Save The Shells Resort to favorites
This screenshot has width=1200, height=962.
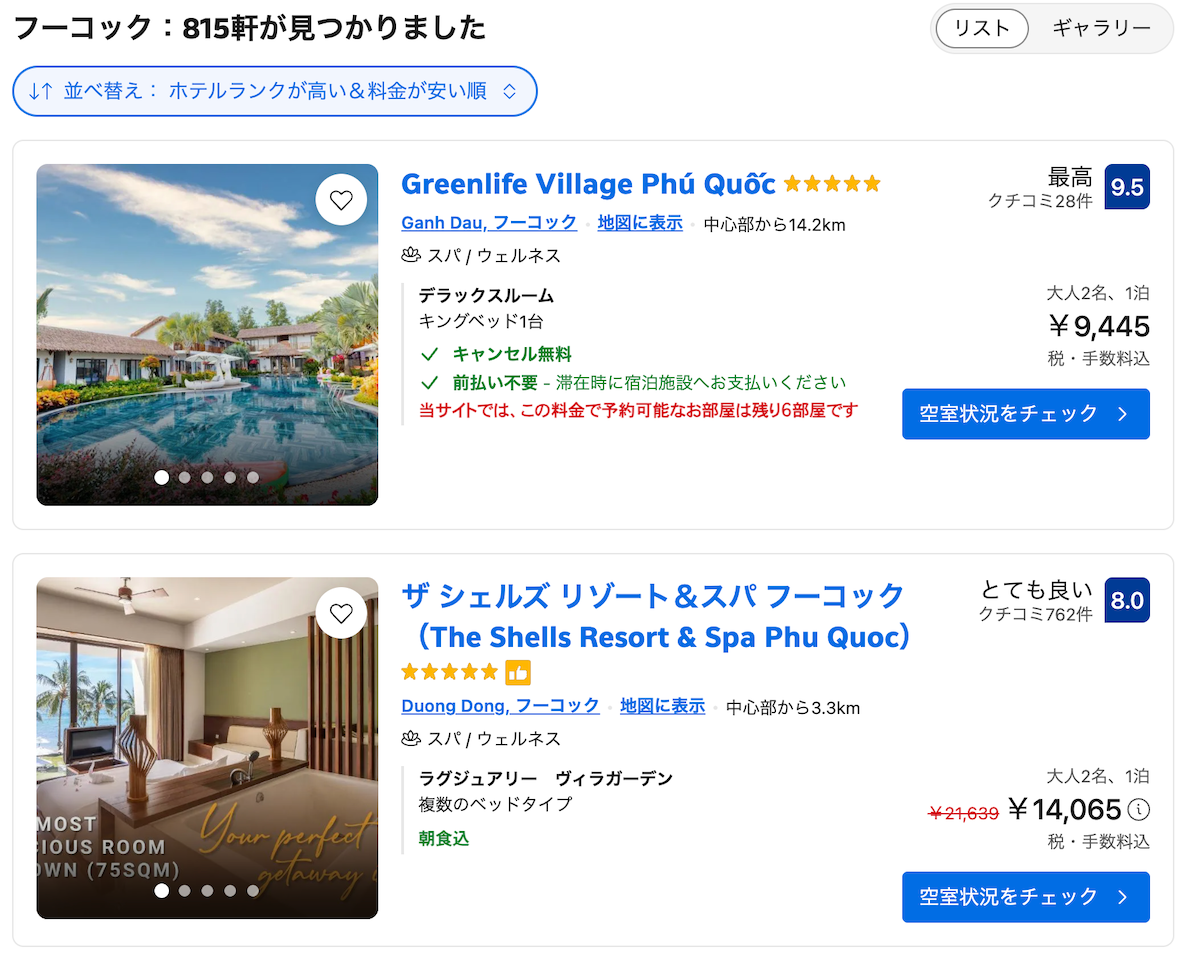[x=341, y=613]
